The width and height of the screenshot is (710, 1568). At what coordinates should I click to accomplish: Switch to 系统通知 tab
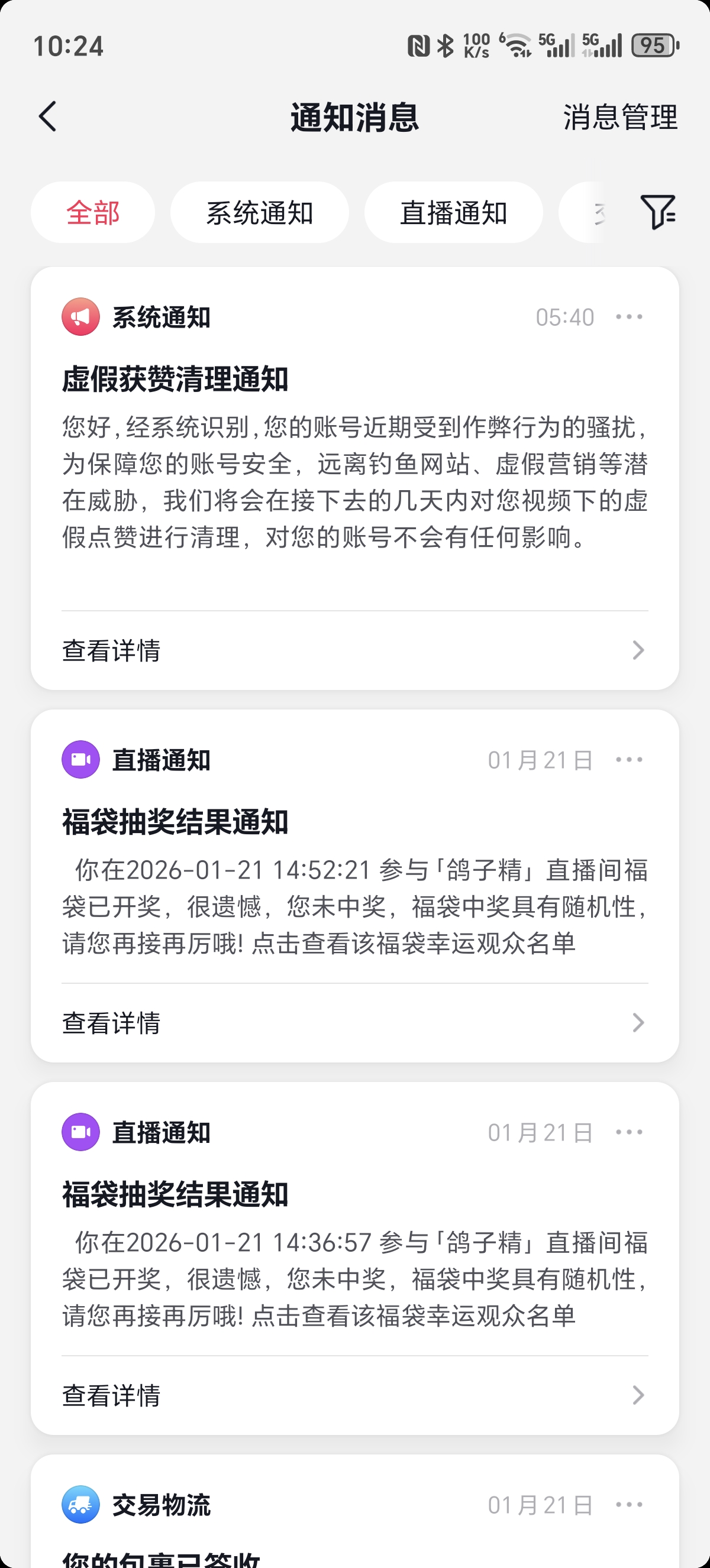coord(259,213)
